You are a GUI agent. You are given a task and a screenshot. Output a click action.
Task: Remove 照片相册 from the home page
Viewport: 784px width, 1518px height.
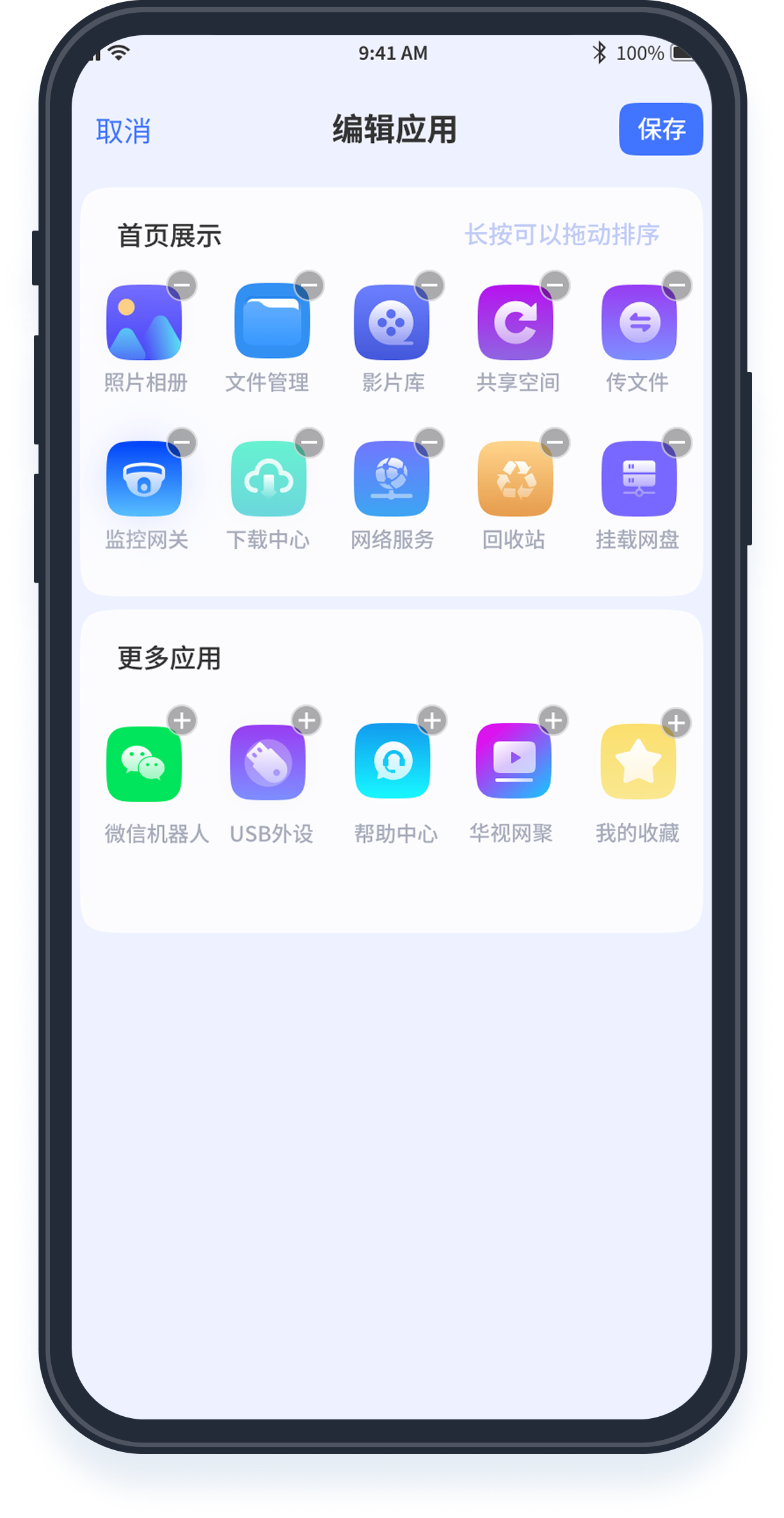pos(182,285)
